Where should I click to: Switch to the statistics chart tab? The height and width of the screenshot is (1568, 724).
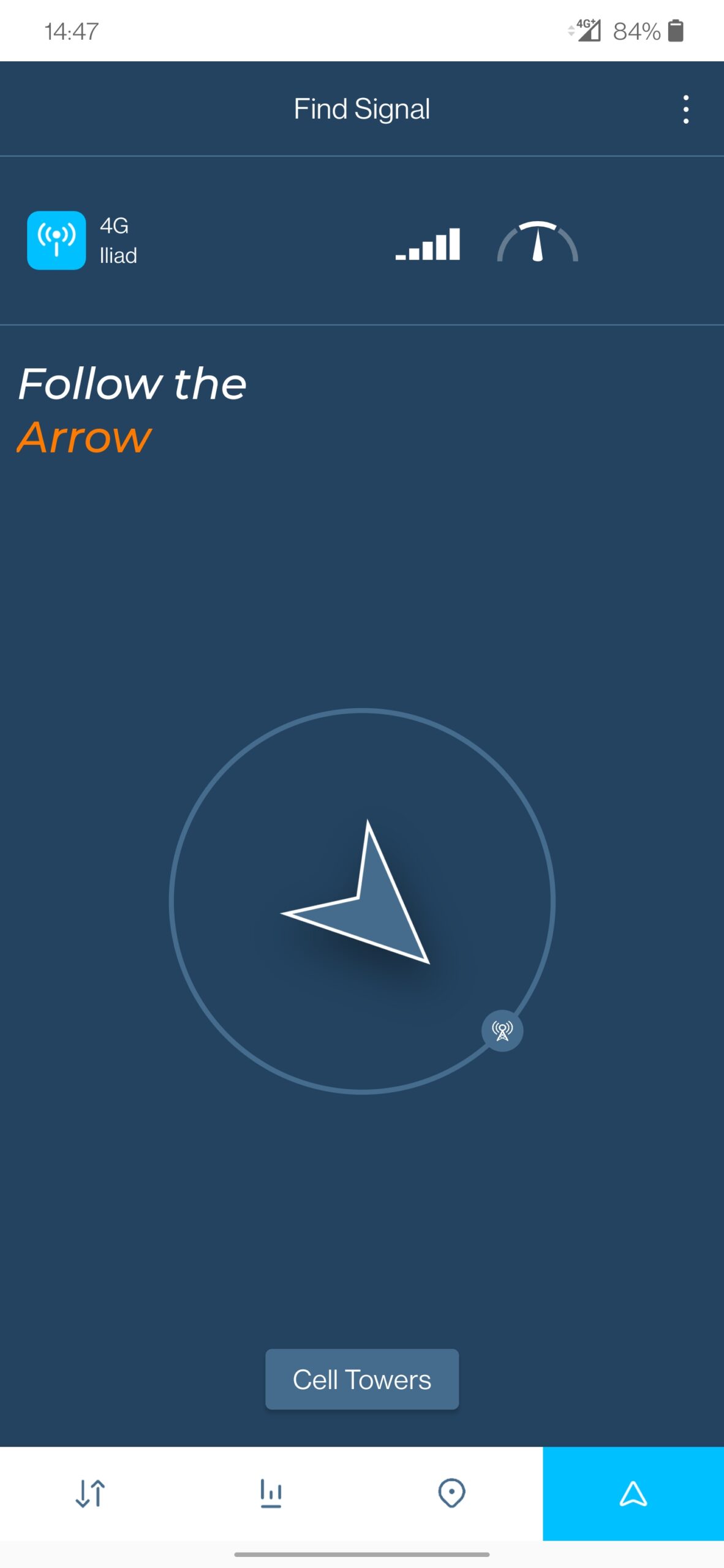271,1493
